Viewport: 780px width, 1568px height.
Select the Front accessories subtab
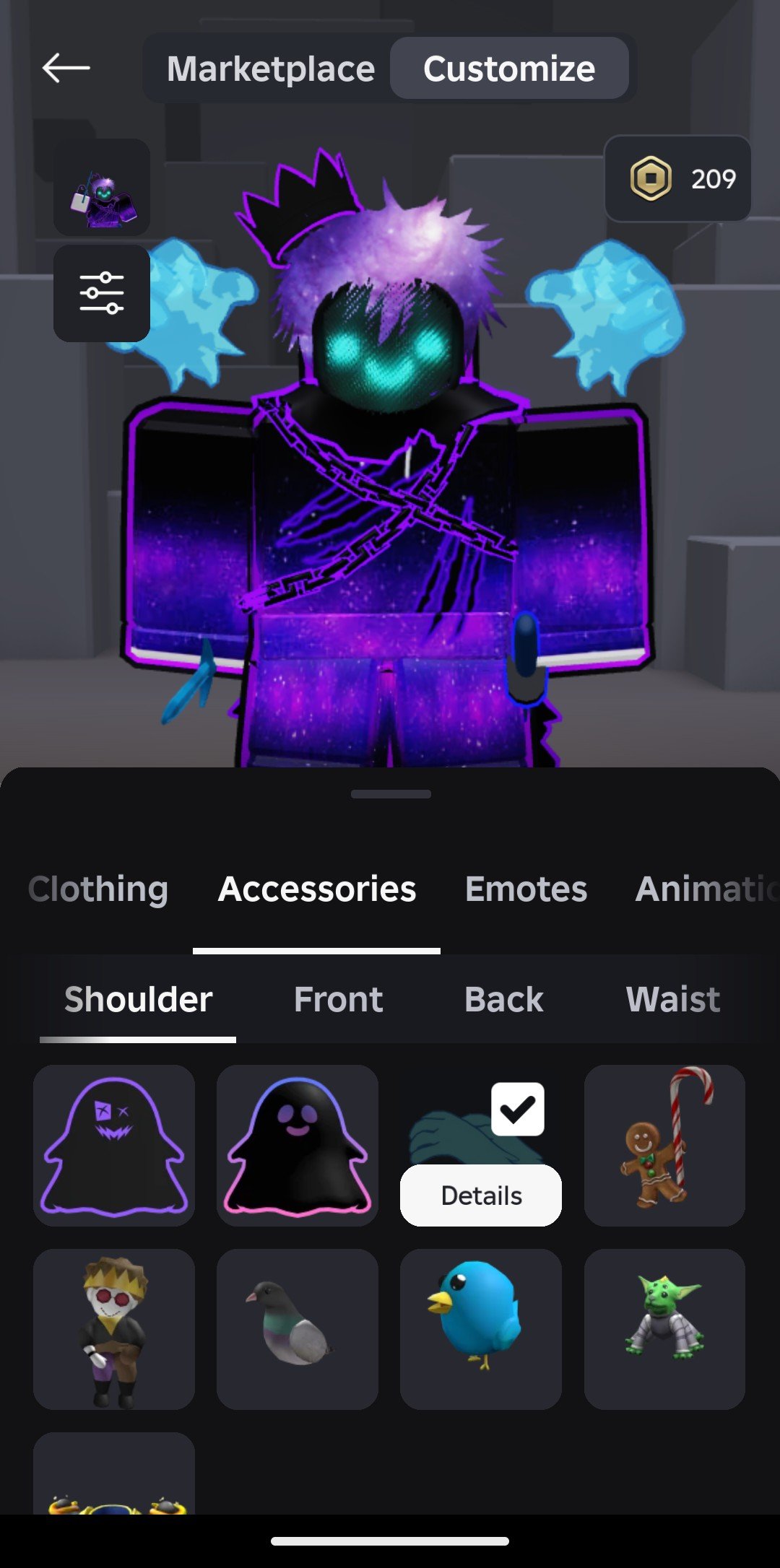coord(338,1000)
